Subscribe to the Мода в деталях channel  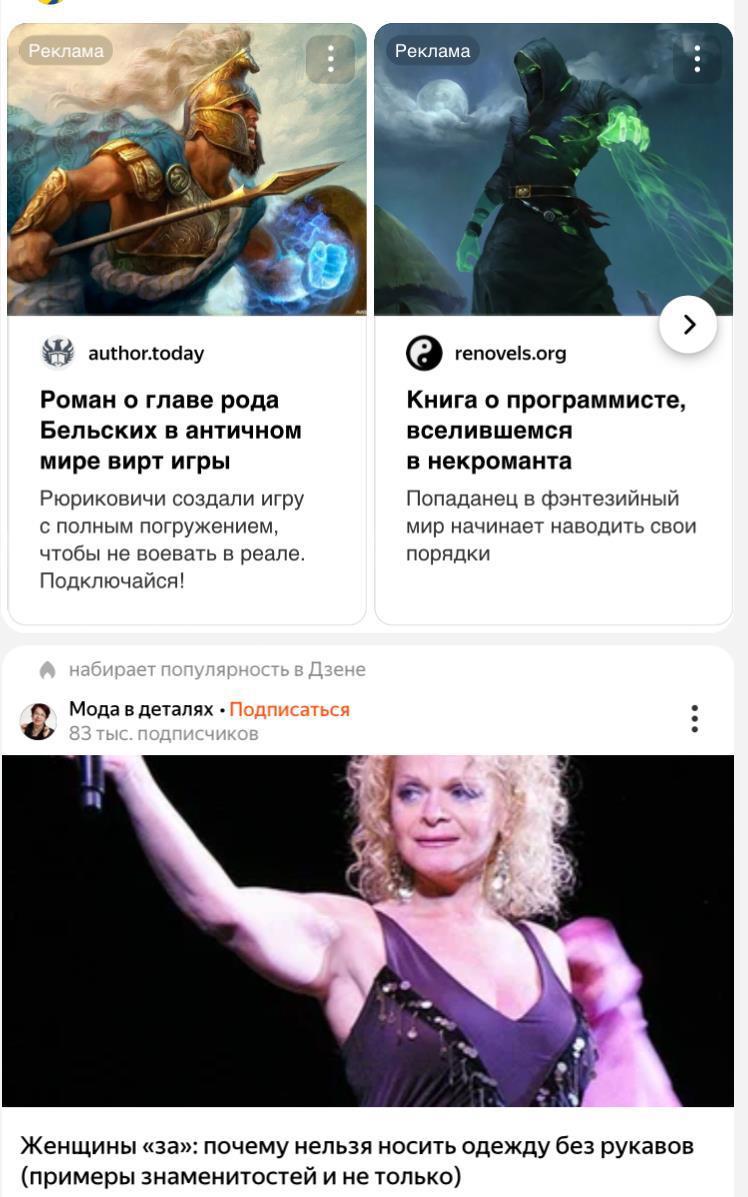point(290,710)
